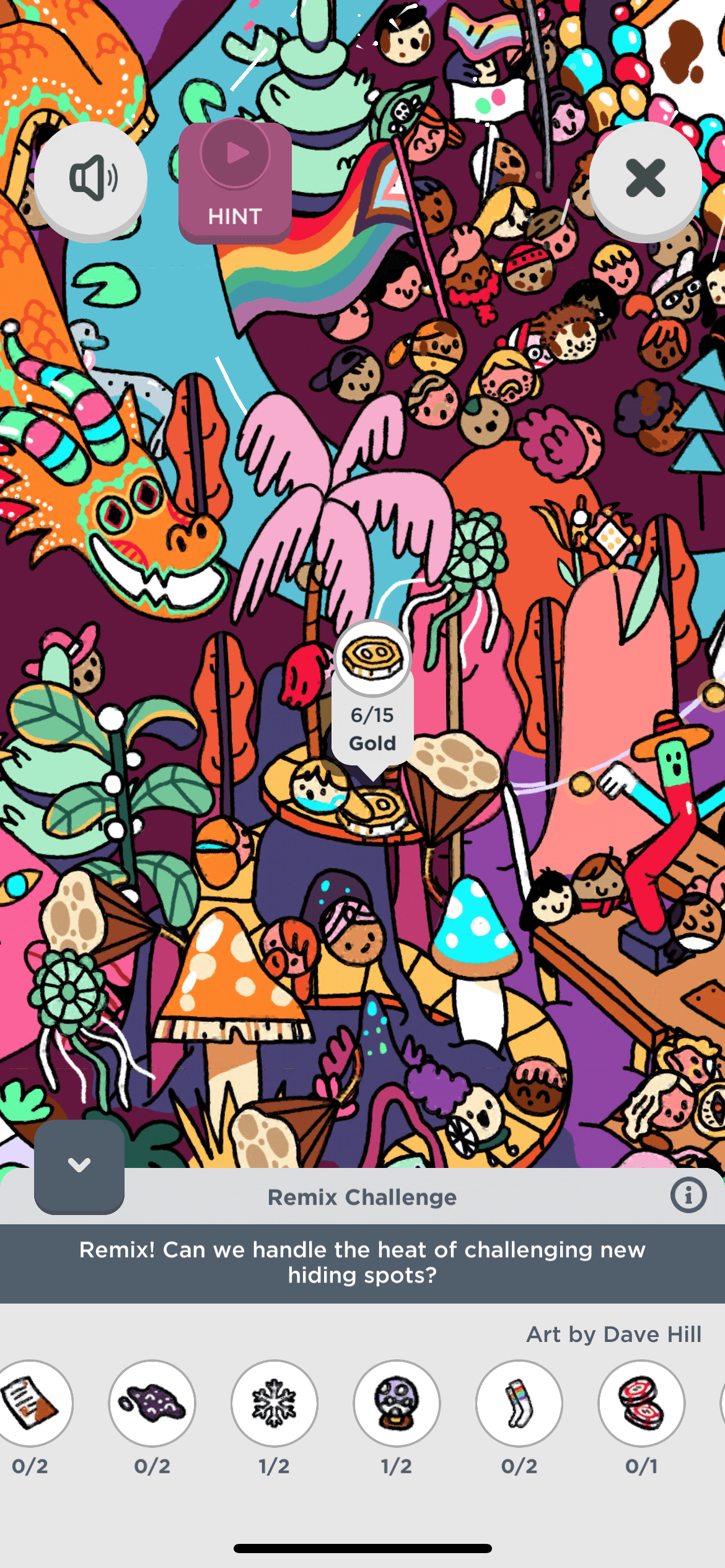Select the socks item to find
This screenshot has width=725, height=1568.
coord(519,1403)
